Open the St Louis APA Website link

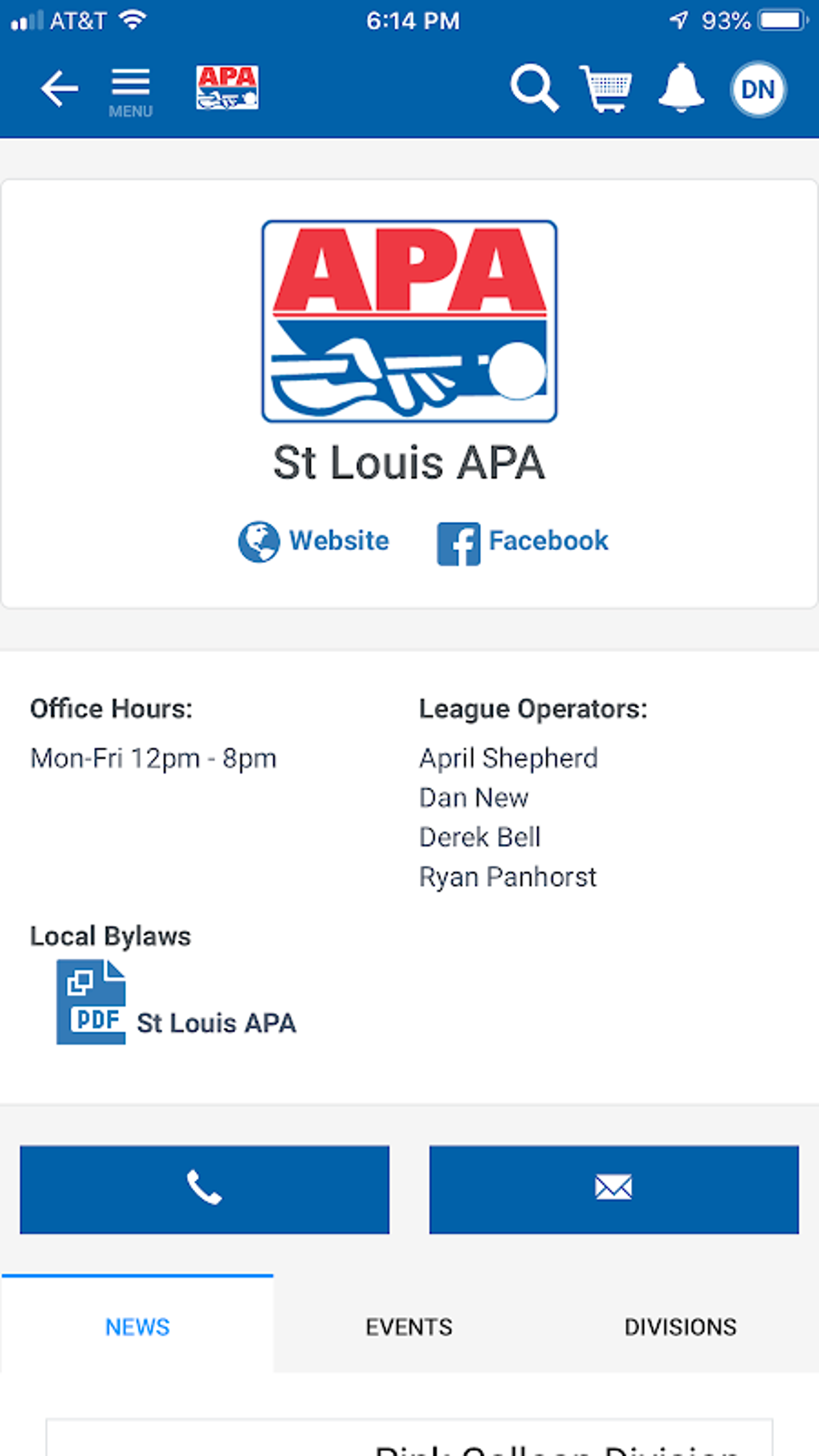[314, 541]
